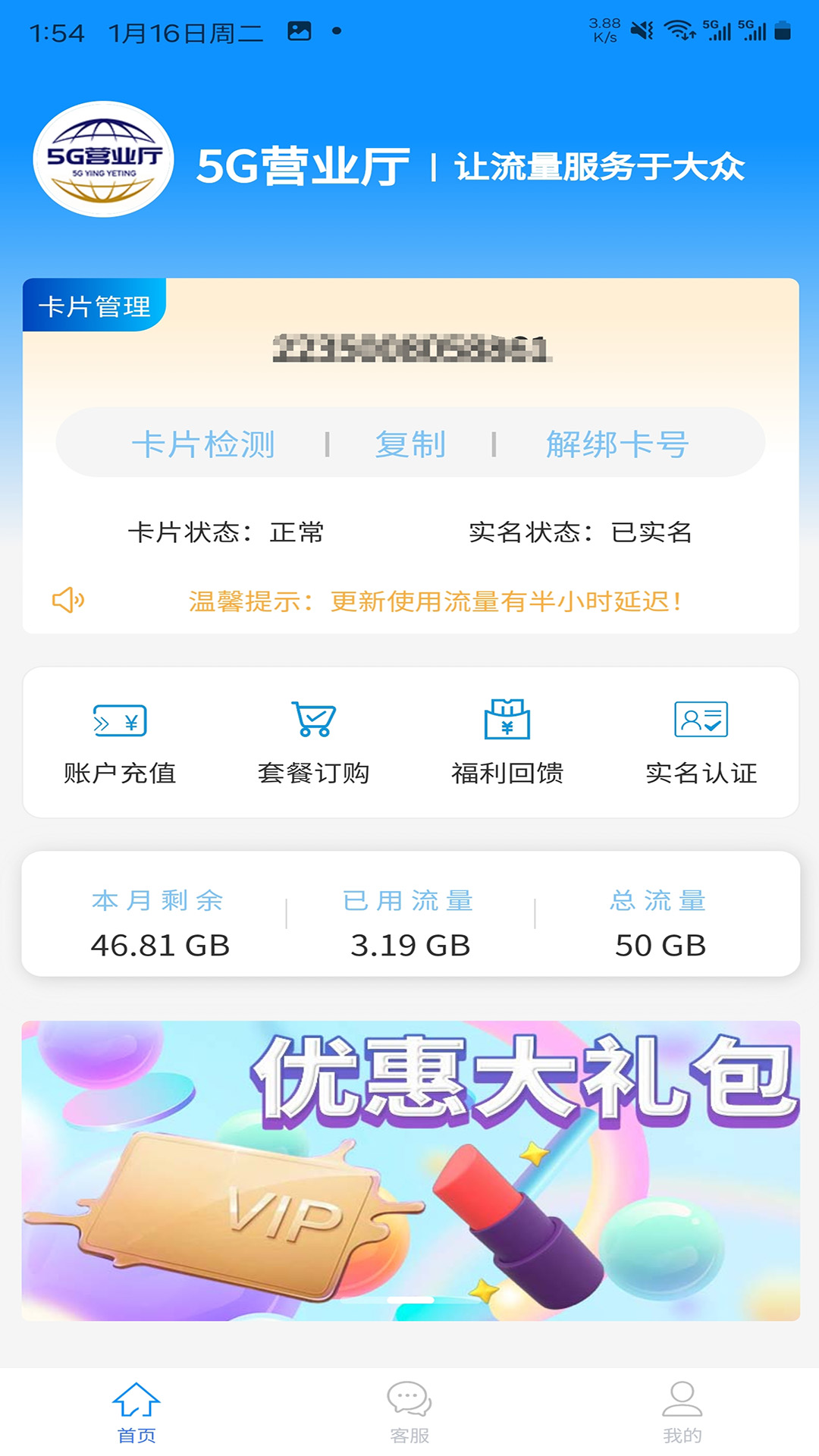The height and width of the screenshot is (1456, 819).
Task: Tap 卡片检测 to check the card
Action: (203, 444)
